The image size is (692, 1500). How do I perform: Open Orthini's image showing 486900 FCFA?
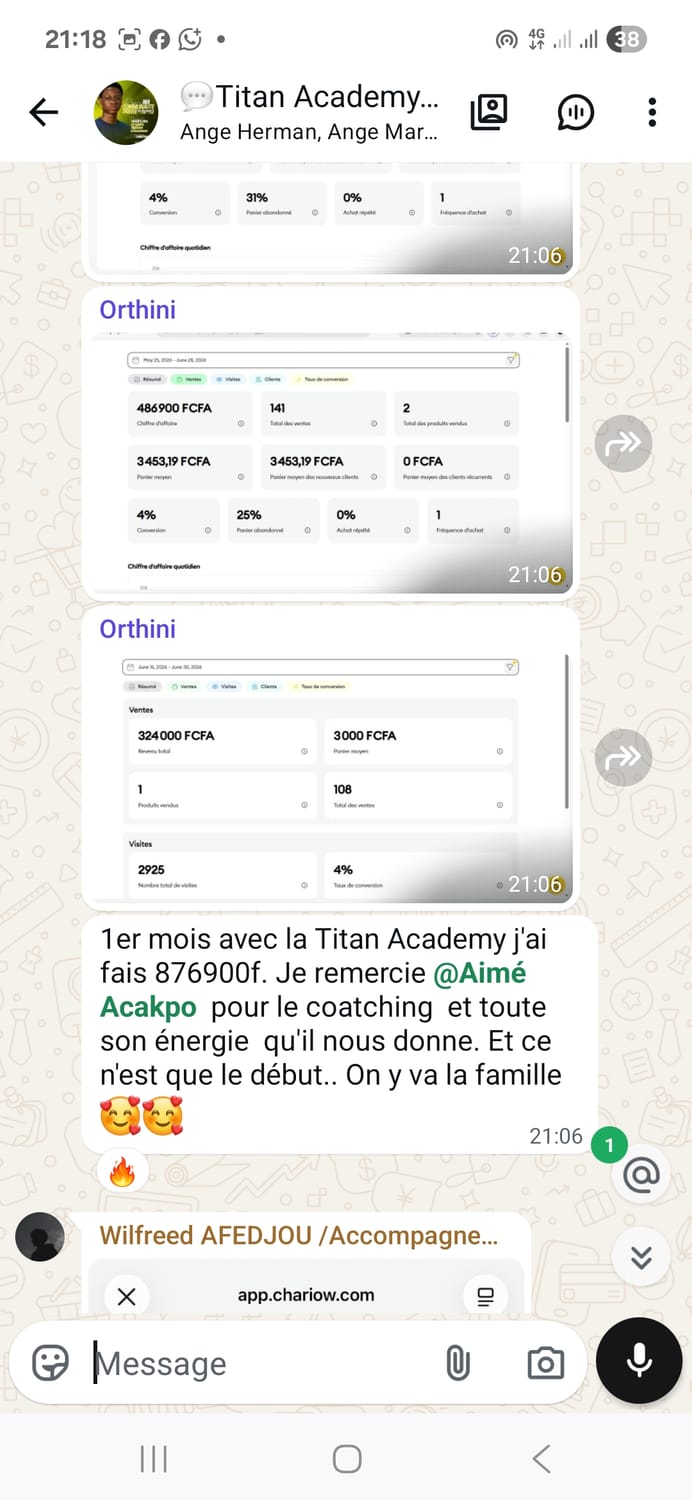tap(330, 462)
